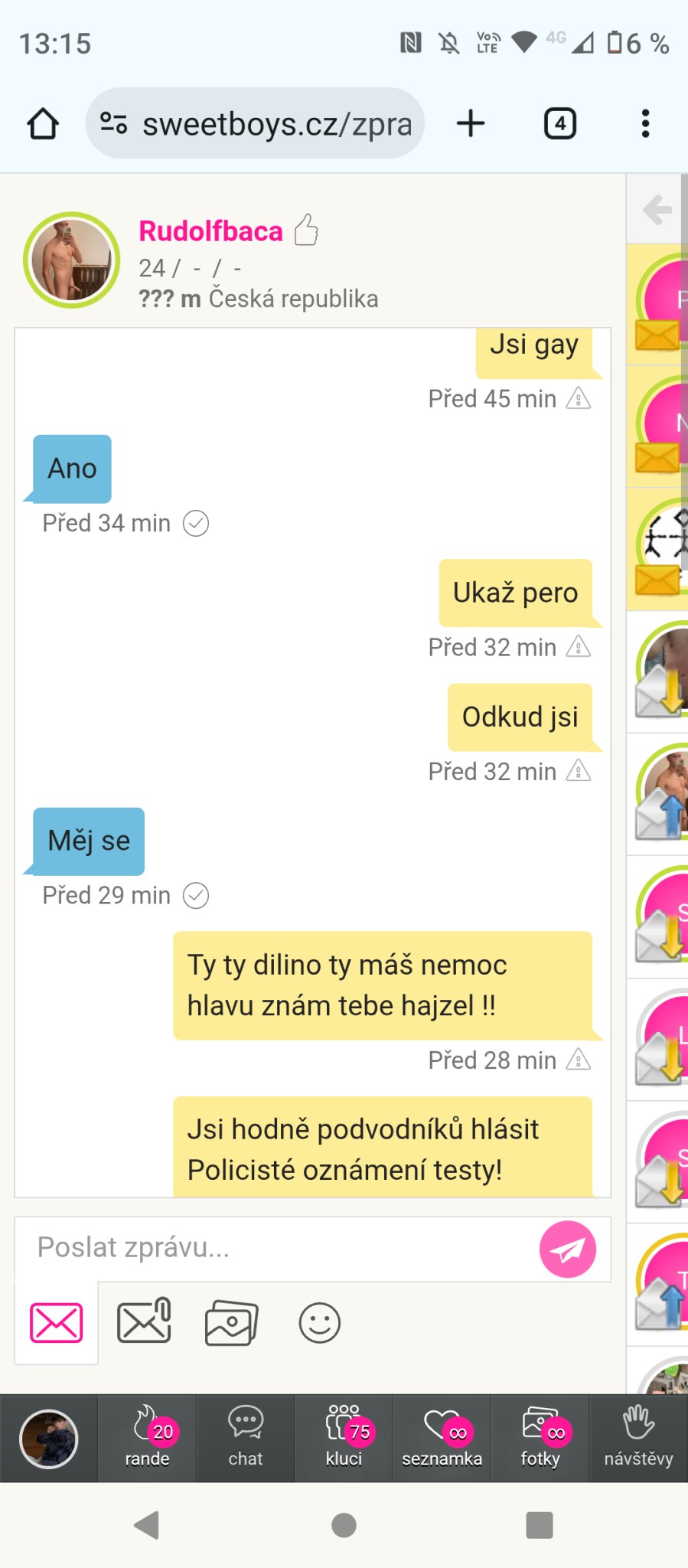Collapse the side panel with the arrow

[x=657, y=210]
